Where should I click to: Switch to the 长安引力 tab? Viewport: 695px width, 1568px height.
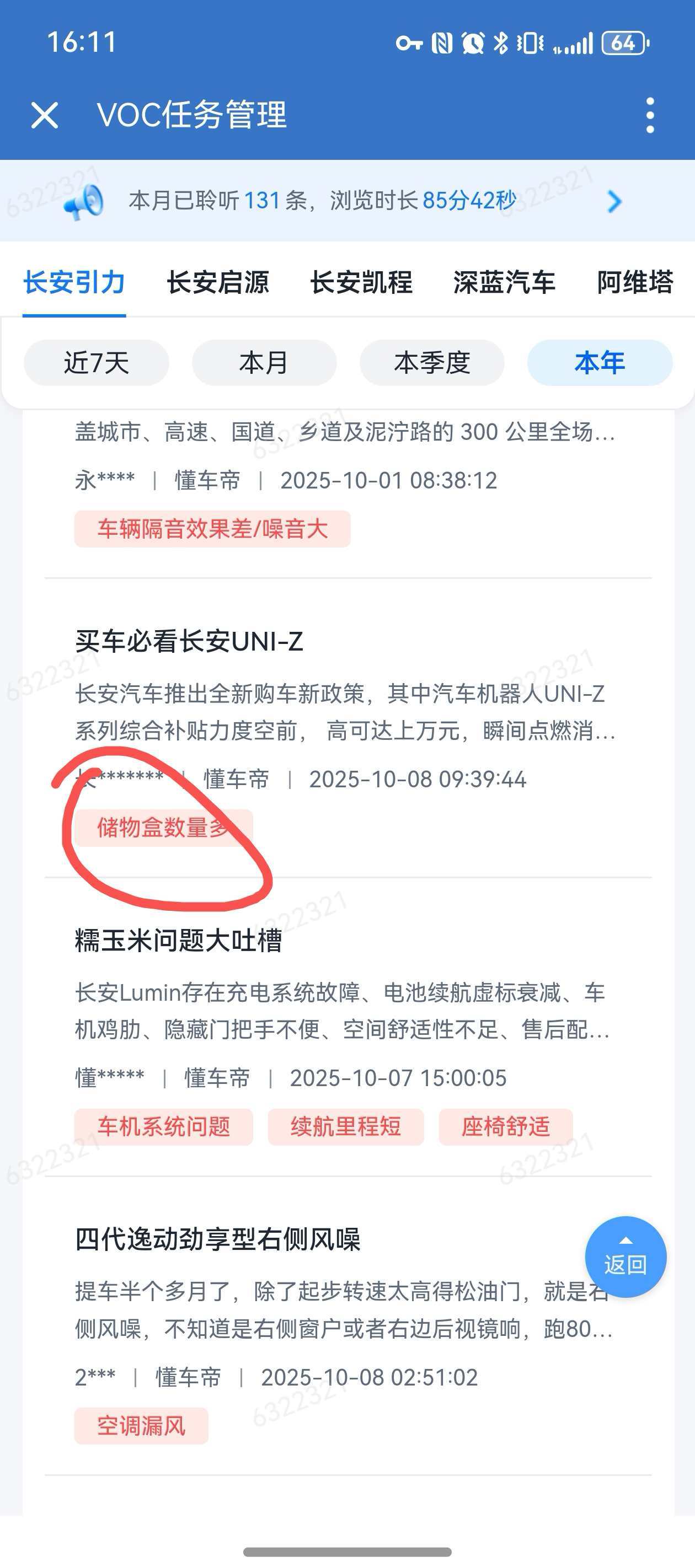(x=74, y=282)
